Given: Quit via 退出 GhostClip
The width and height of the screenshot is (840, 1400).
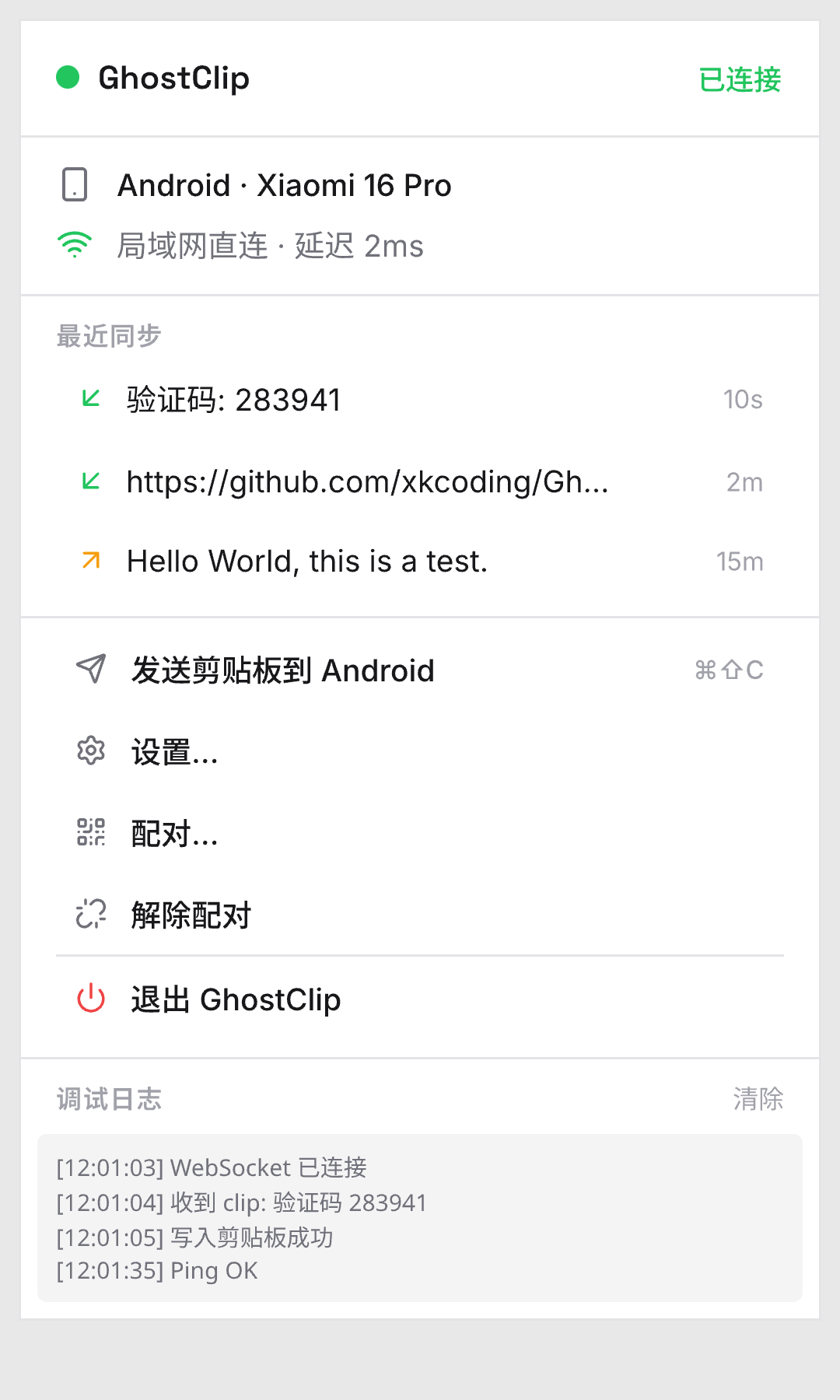Looking at the screenshot, I should coord(236,1000).
